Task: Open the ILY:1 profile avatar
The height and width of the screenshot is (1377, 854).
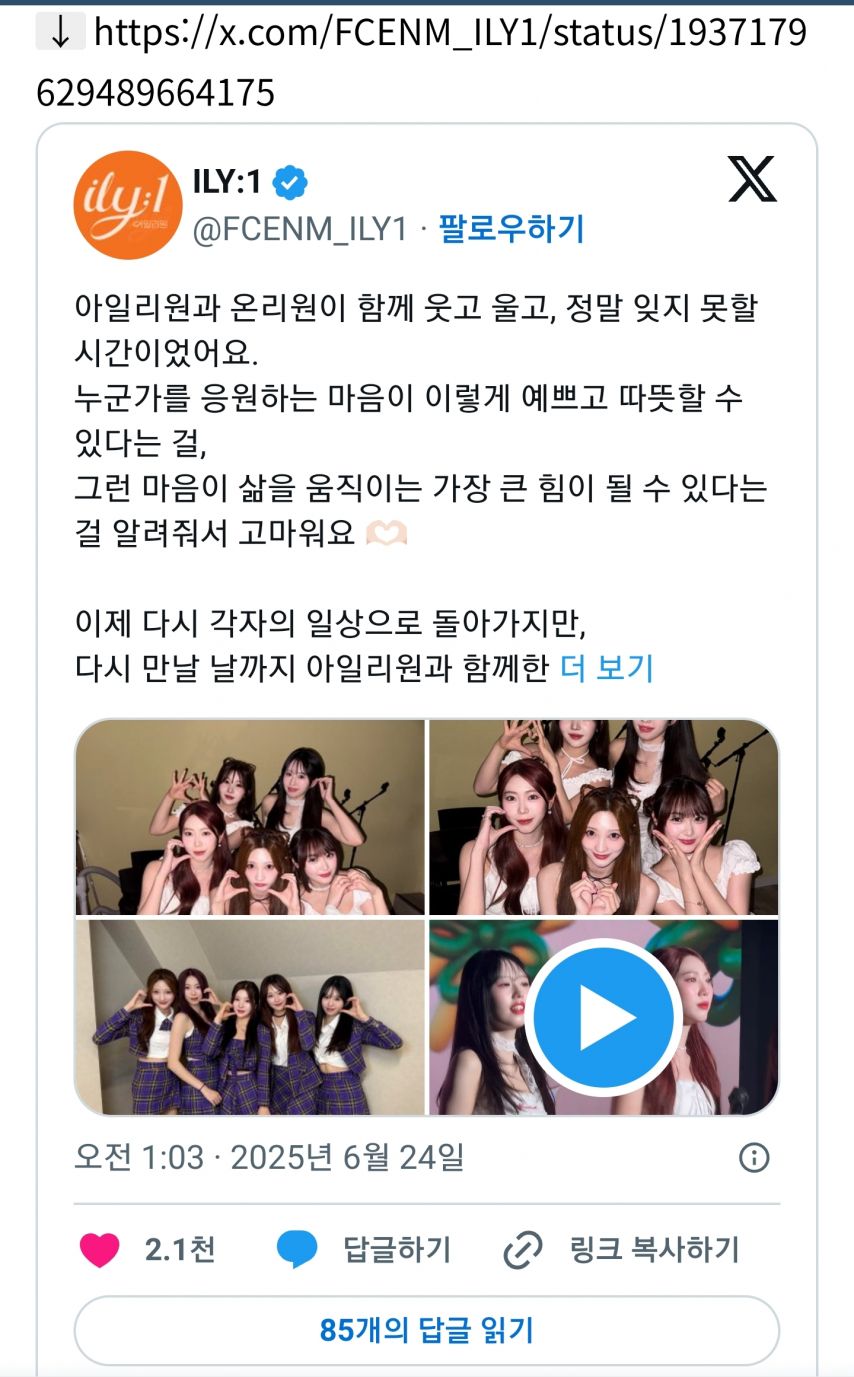Action: click(x=128, y=205)
